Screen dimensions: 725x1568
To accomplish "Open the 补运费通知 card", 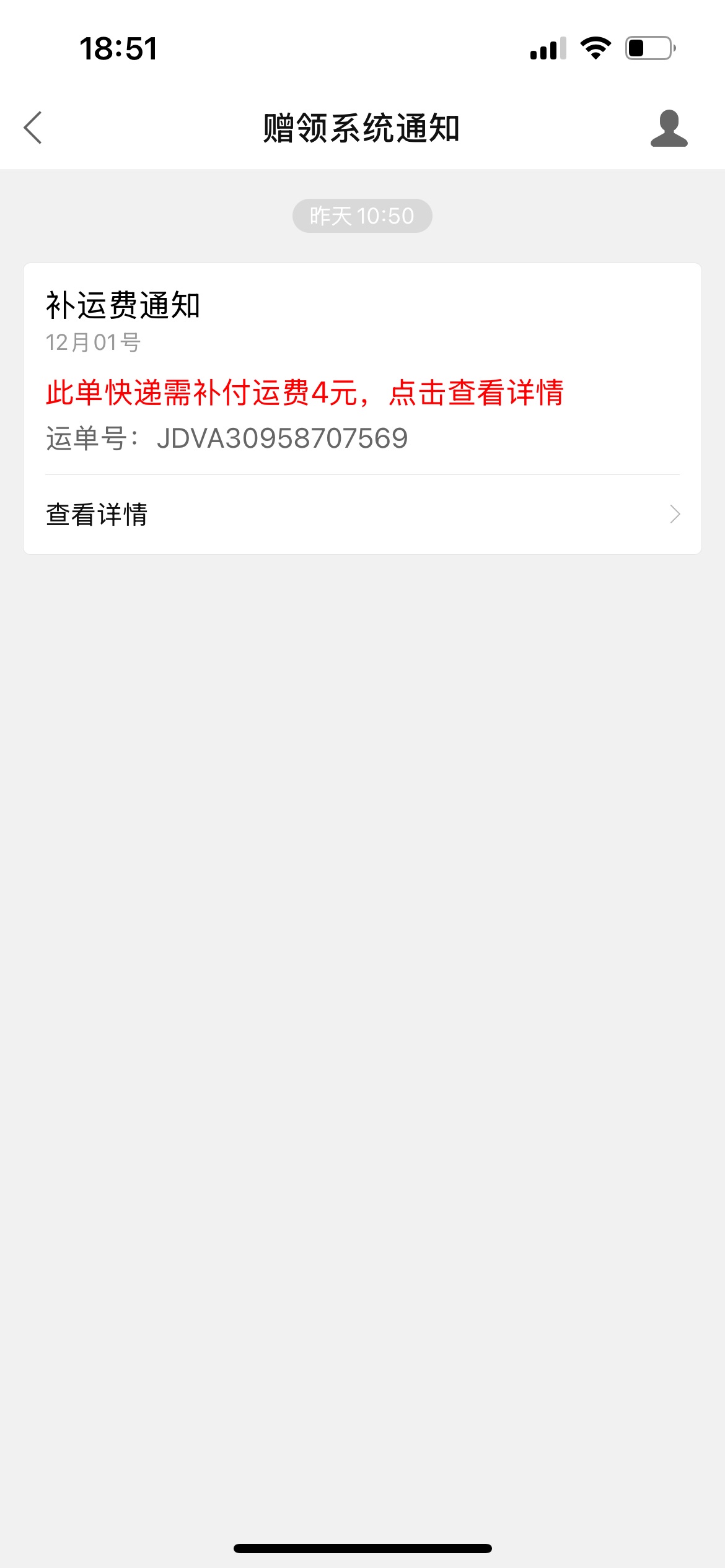I will pyautogui.click(x=362, y=409).
